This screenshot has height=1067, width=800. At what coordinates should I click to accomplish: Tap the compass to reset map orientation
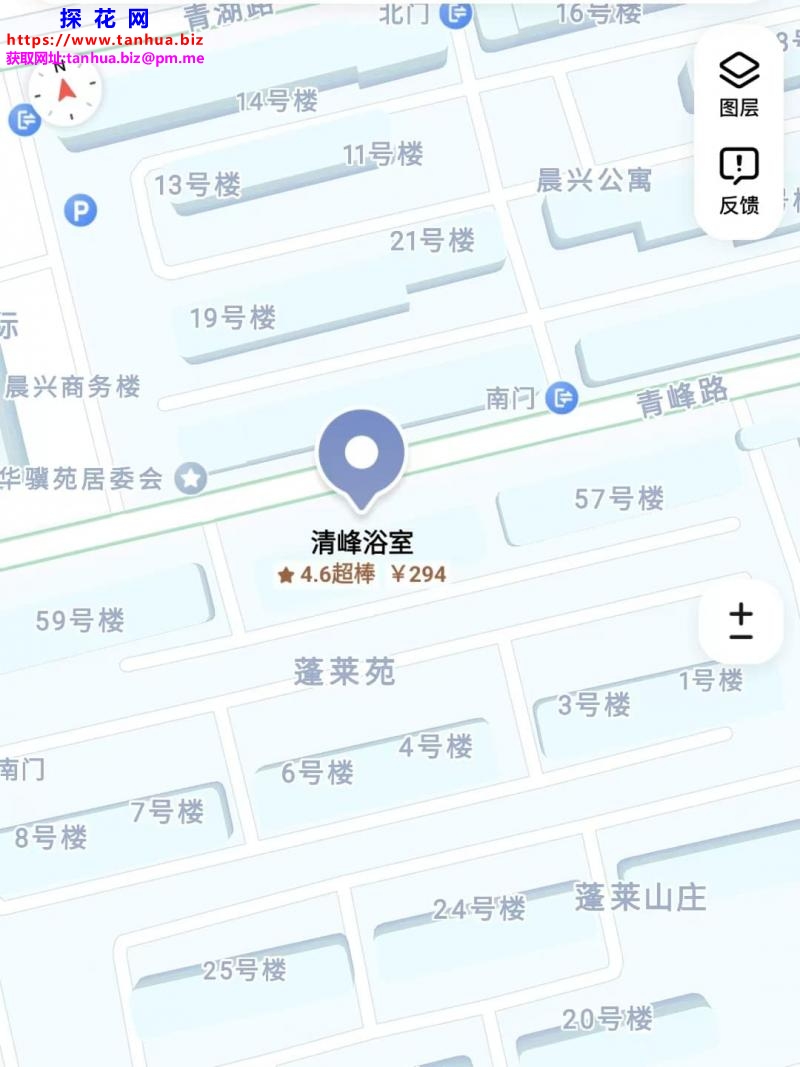tap(64, 91)
